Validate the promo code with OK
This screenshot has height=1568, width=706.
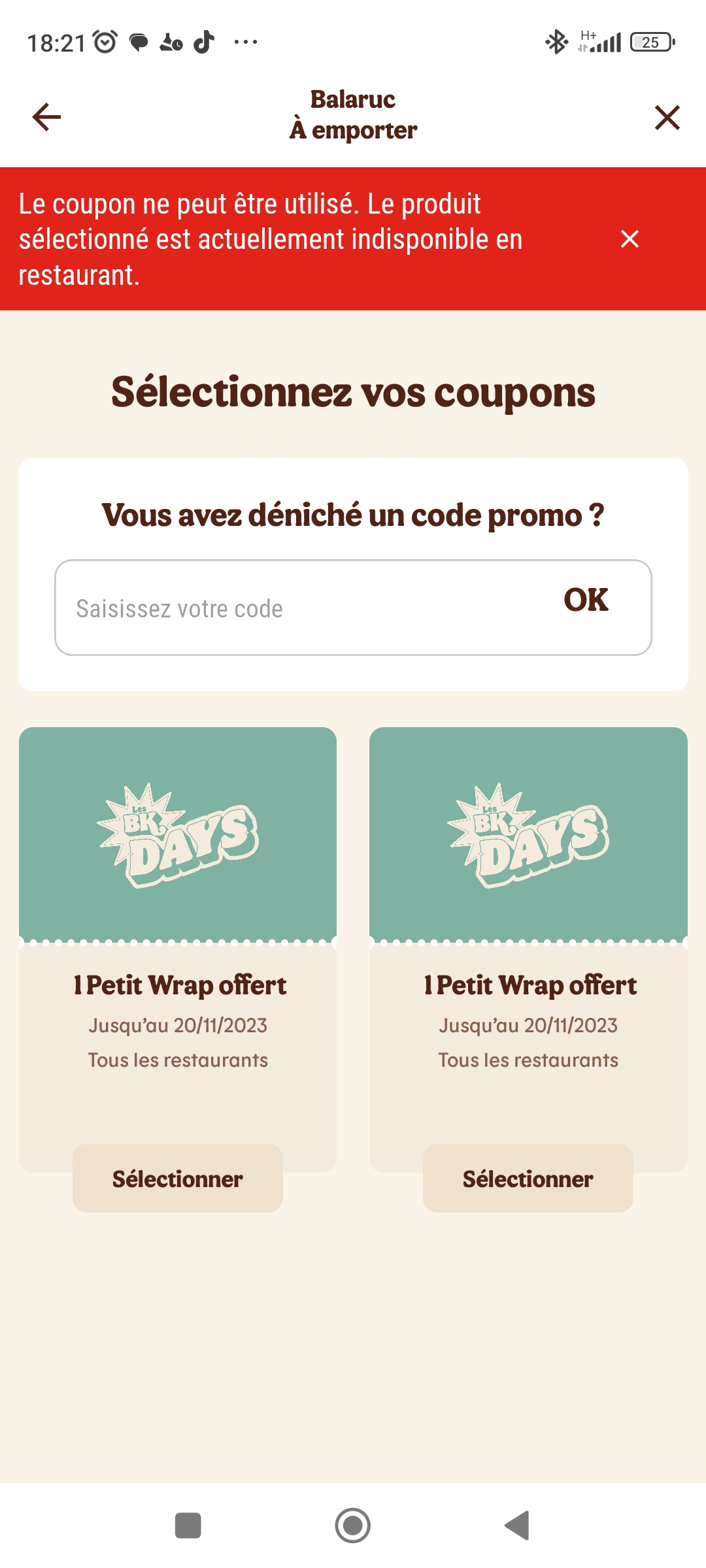[586, 600]
